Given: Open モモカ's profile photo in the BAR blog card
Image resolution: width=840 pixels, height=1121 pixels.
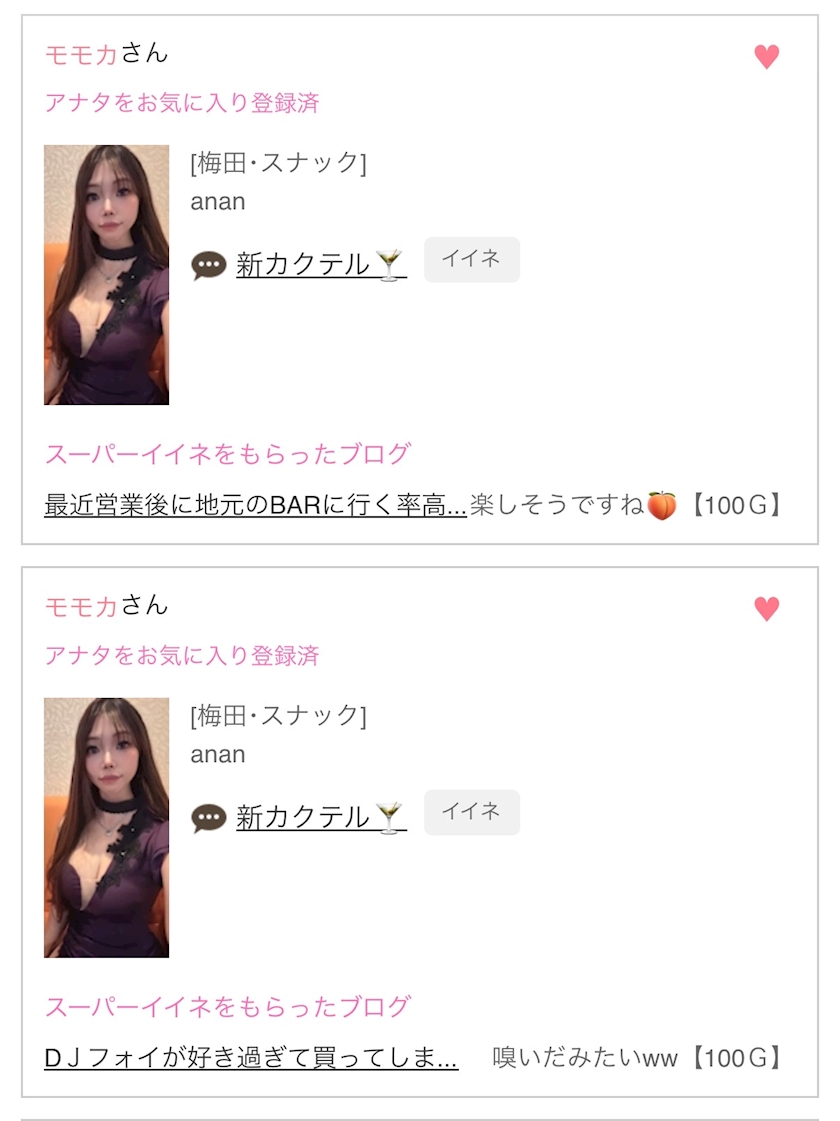Looking at the screenshot, I should coord(106,275).
